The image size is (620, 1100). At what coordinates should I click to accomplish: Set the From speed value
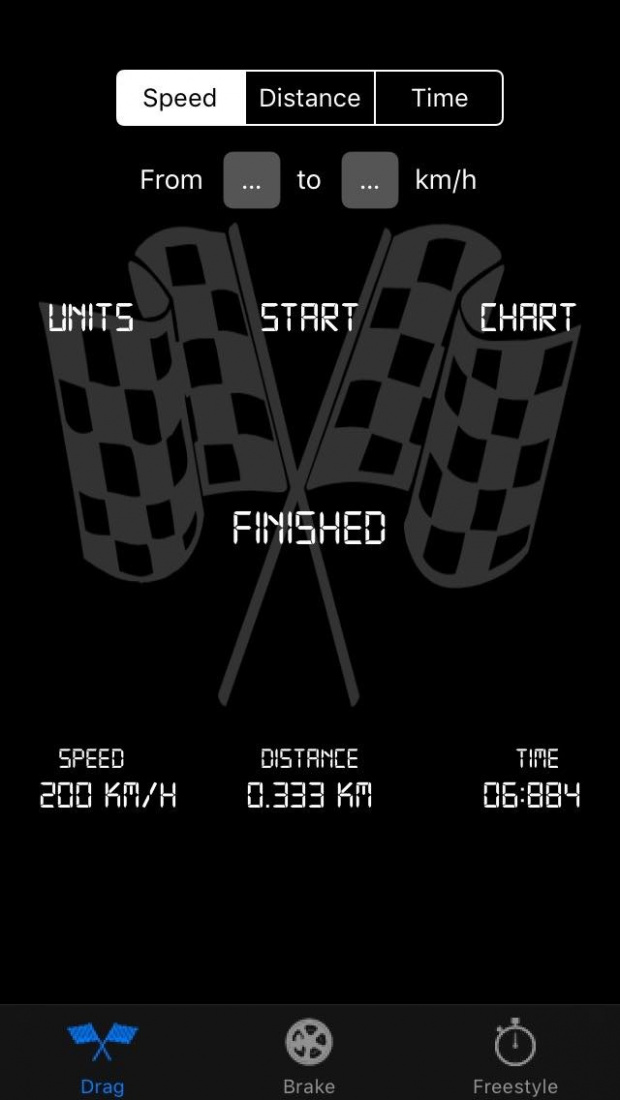(252, 180)
